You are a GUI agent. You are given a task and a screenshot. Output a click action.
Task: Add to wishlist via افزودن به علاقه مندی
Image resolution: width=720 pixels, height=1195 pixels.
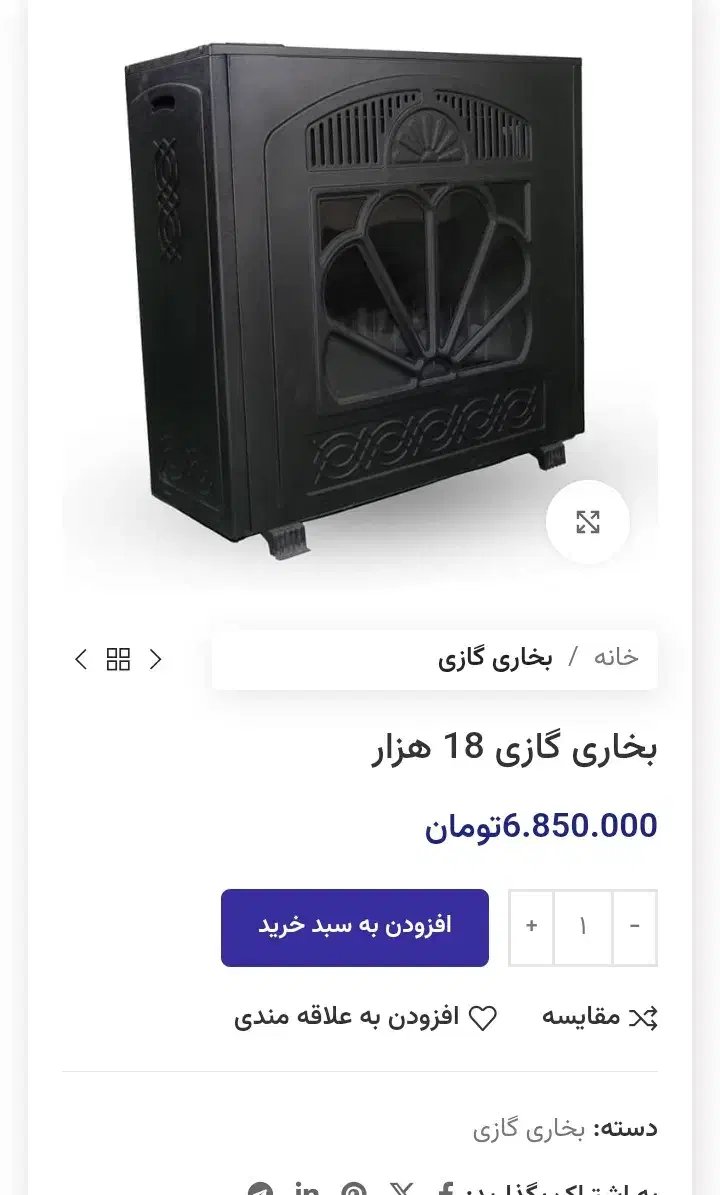(x=365, y=1018)
